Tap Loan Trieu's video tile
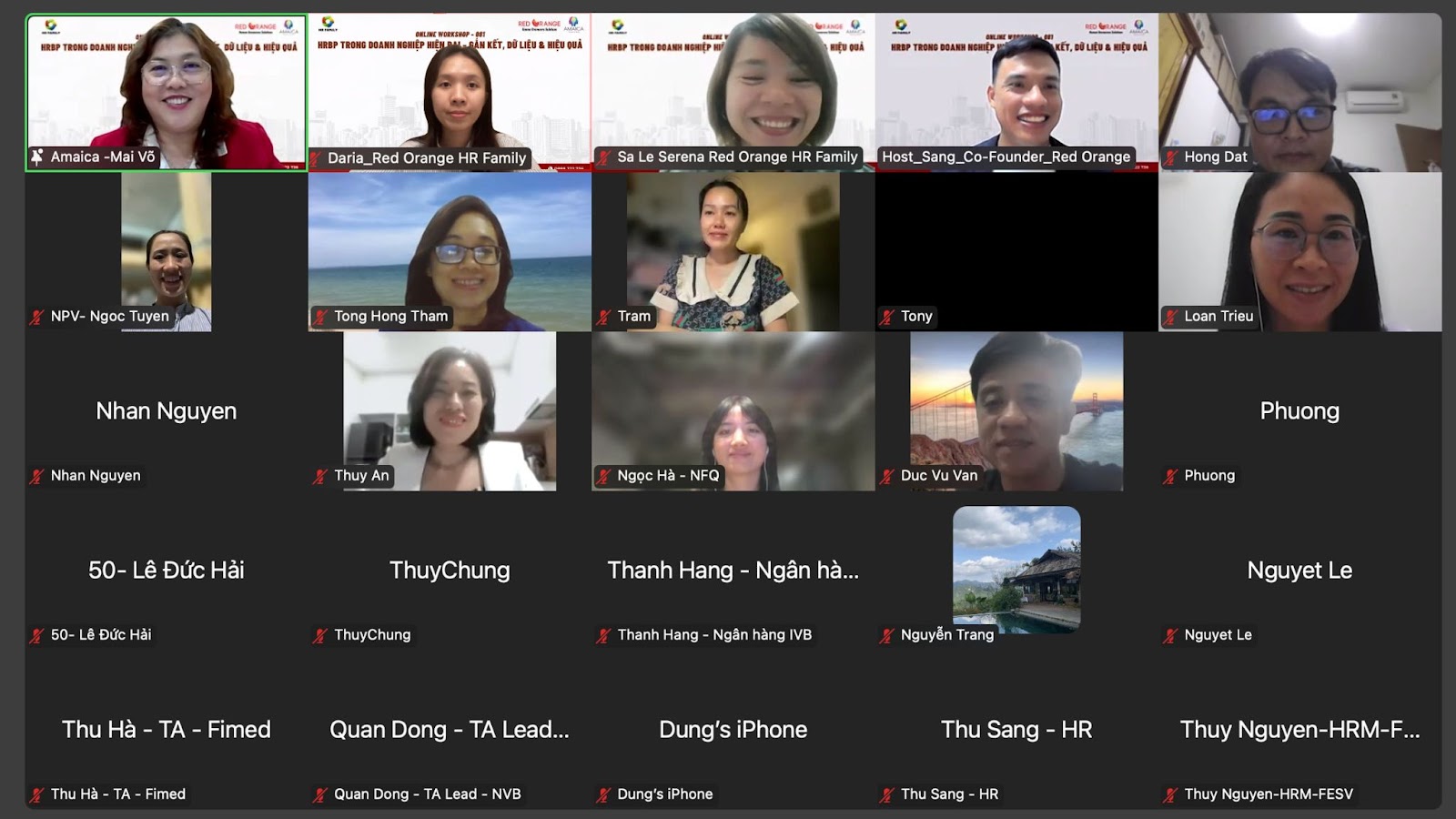Viewport: 1456px width, 819px height. [1299, 251]
